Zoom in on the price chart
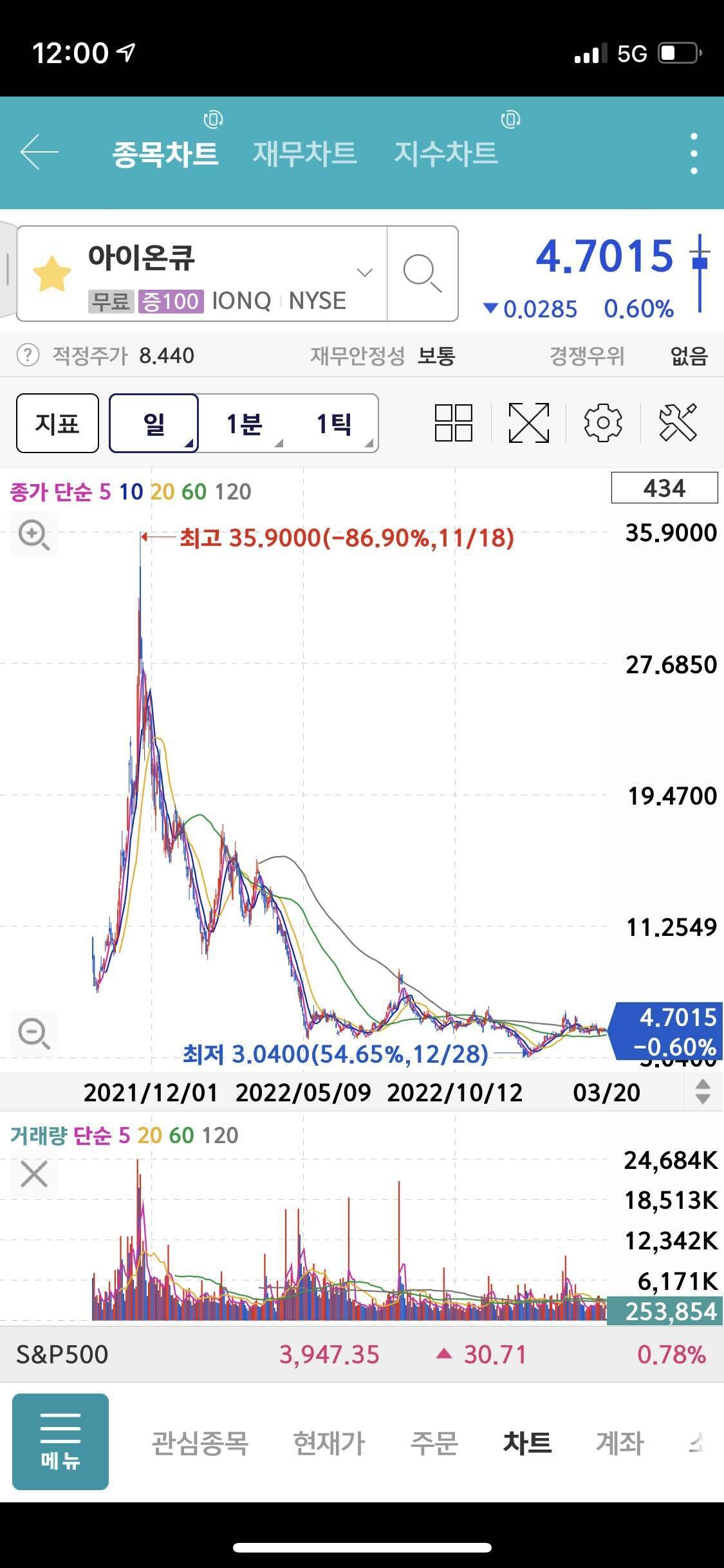This screenshot has width=724, height=1568. pyautogui.click(x=33, y=535)
